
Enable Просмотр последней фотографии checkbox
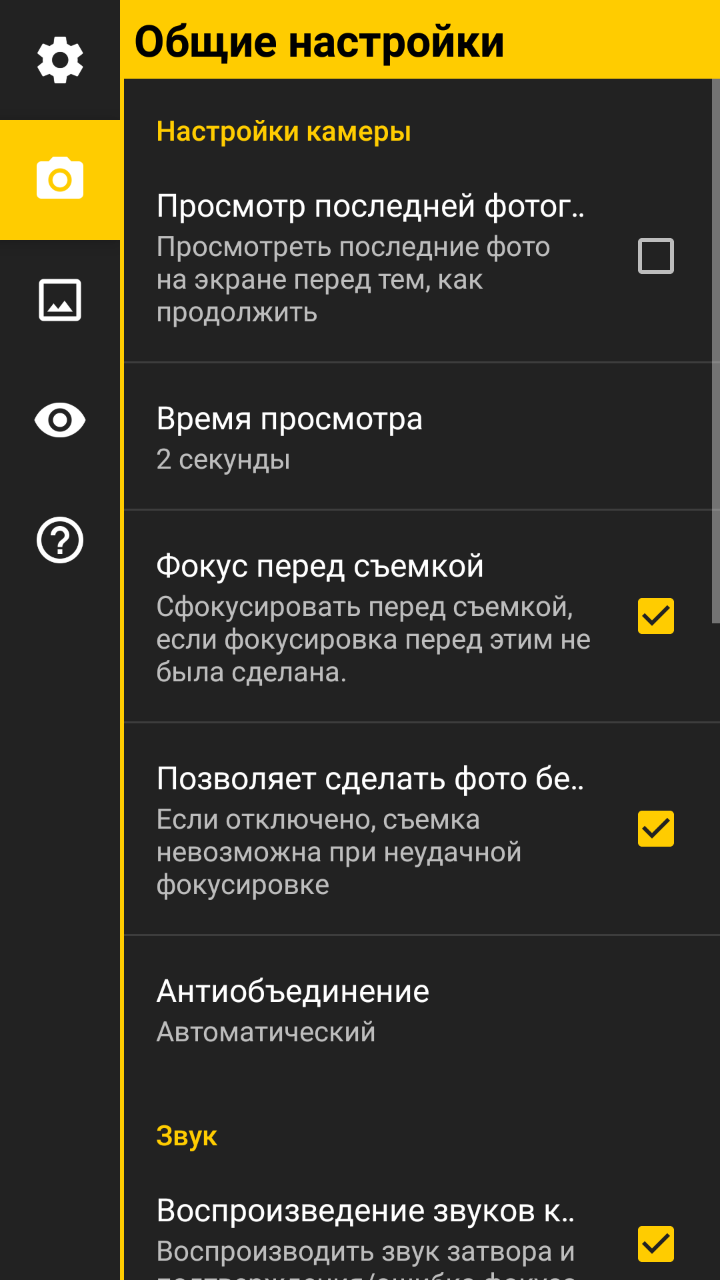(x=656, y=257)
